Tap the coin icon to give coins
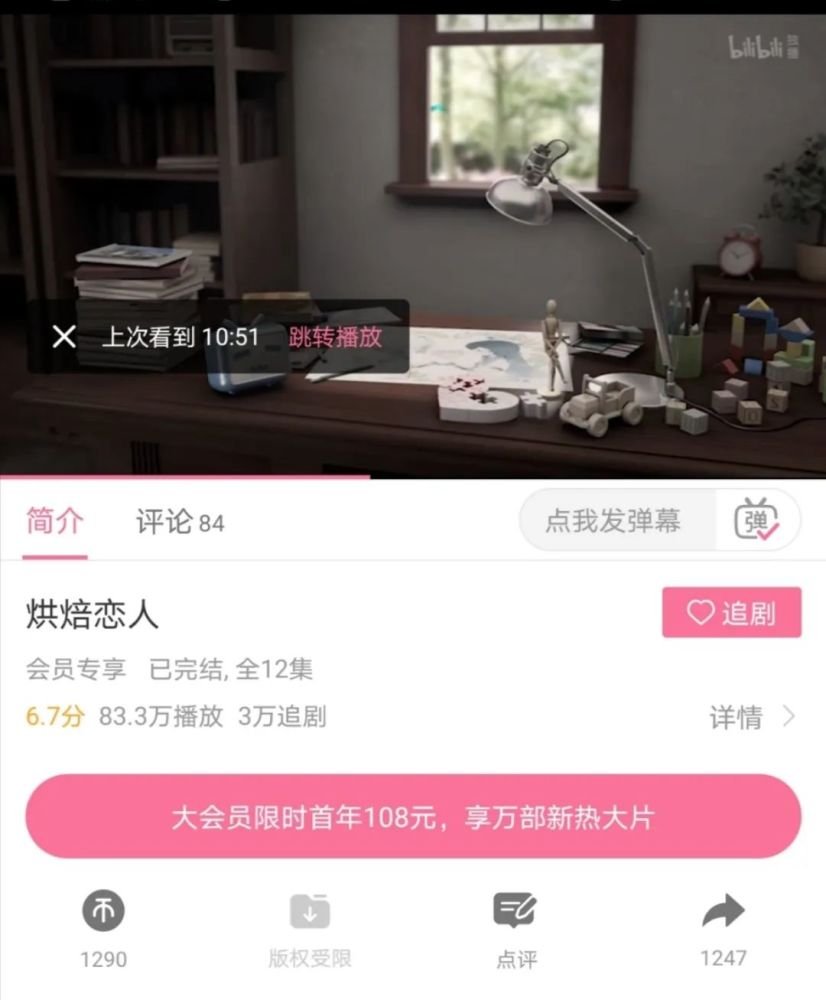Screen dimensions: 826x1000 (103, 910)
